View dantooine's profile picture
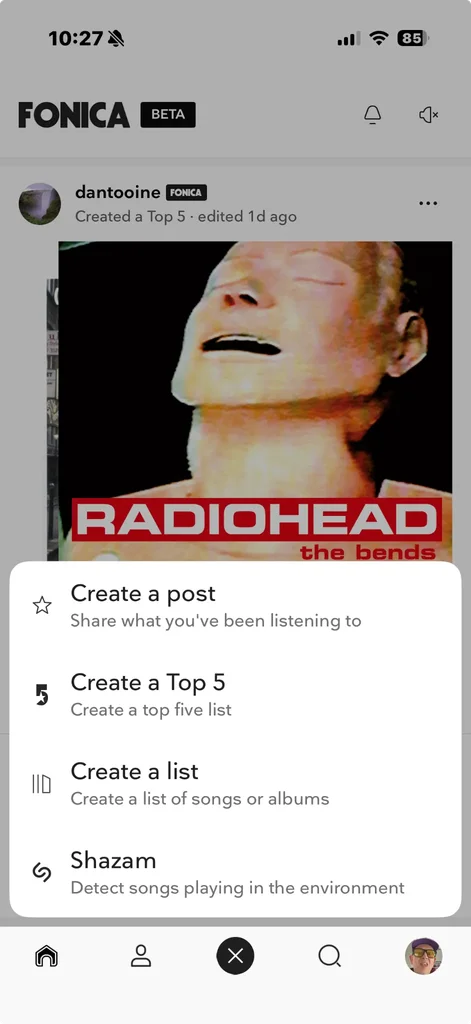 tap(40, 204)
